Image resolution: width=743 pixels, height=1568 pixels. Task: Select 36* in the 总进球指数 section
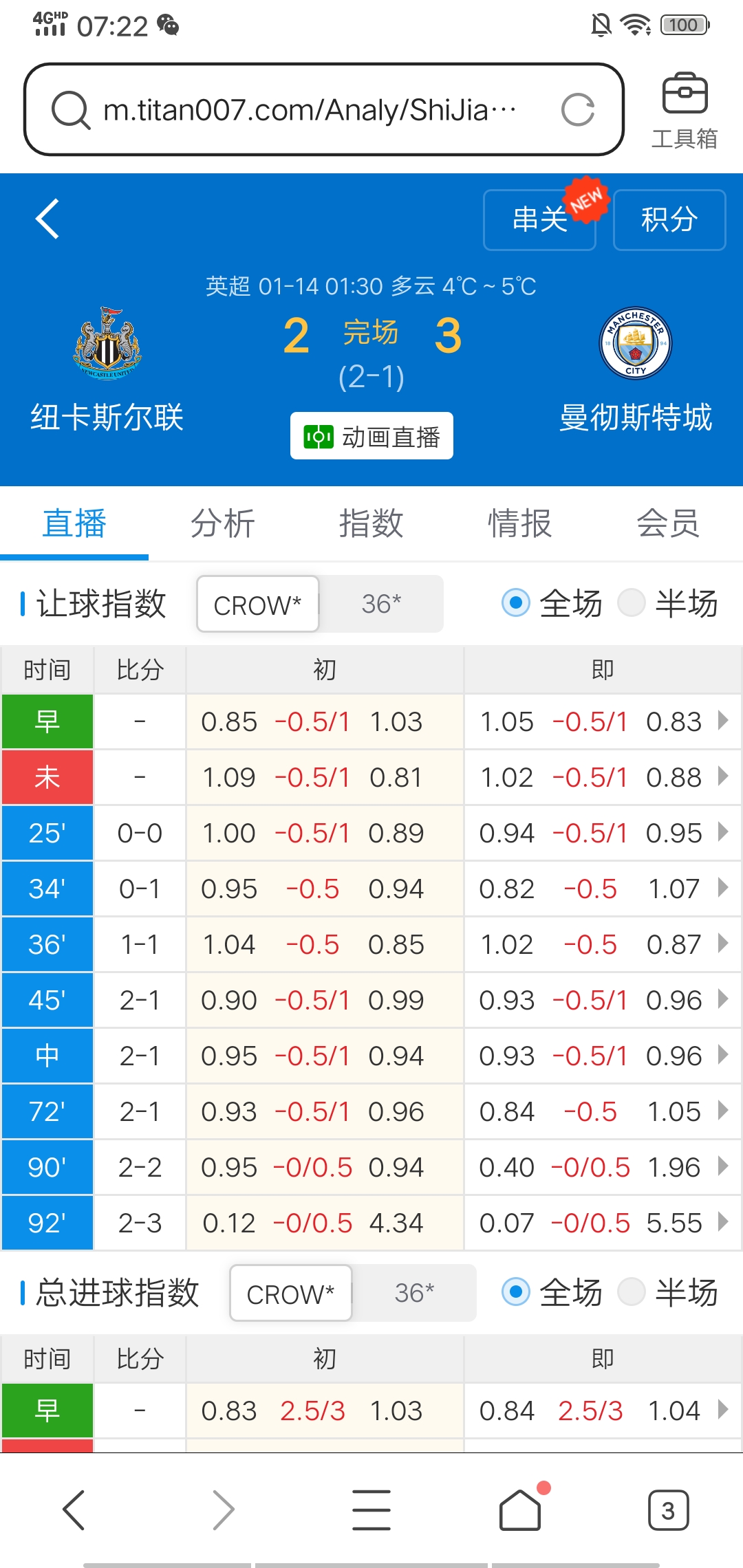tap(414, 1293)
